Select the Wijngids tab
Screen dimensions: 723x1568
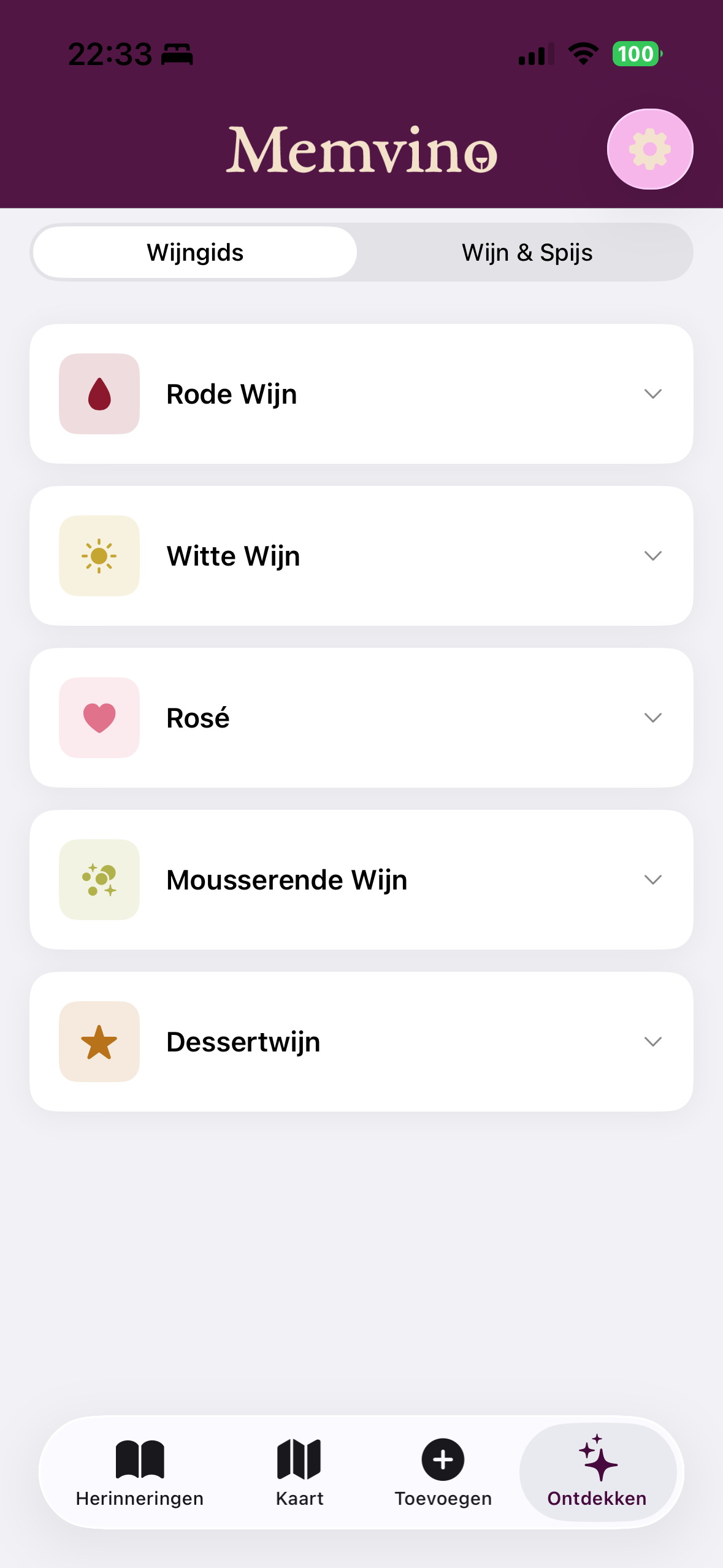tap(194, 252)
